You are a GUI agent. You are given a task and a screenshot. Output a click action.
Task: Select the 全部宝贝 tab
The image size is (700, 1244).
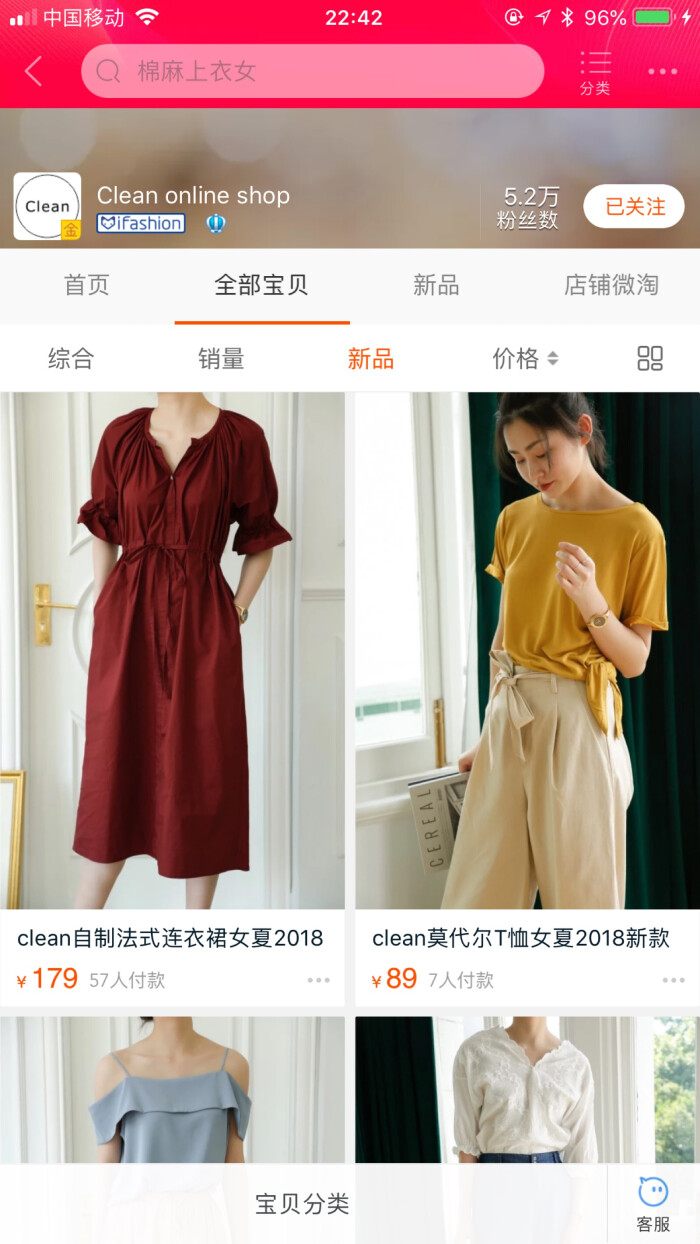point(261,285)
